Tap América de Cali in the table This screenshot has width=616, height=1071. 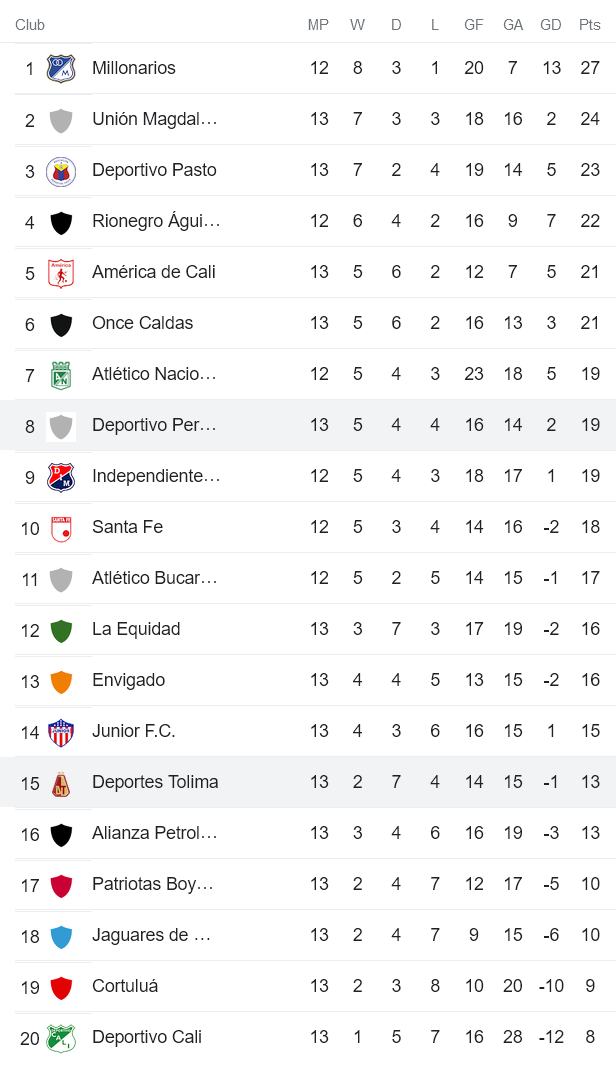point(154,272)
